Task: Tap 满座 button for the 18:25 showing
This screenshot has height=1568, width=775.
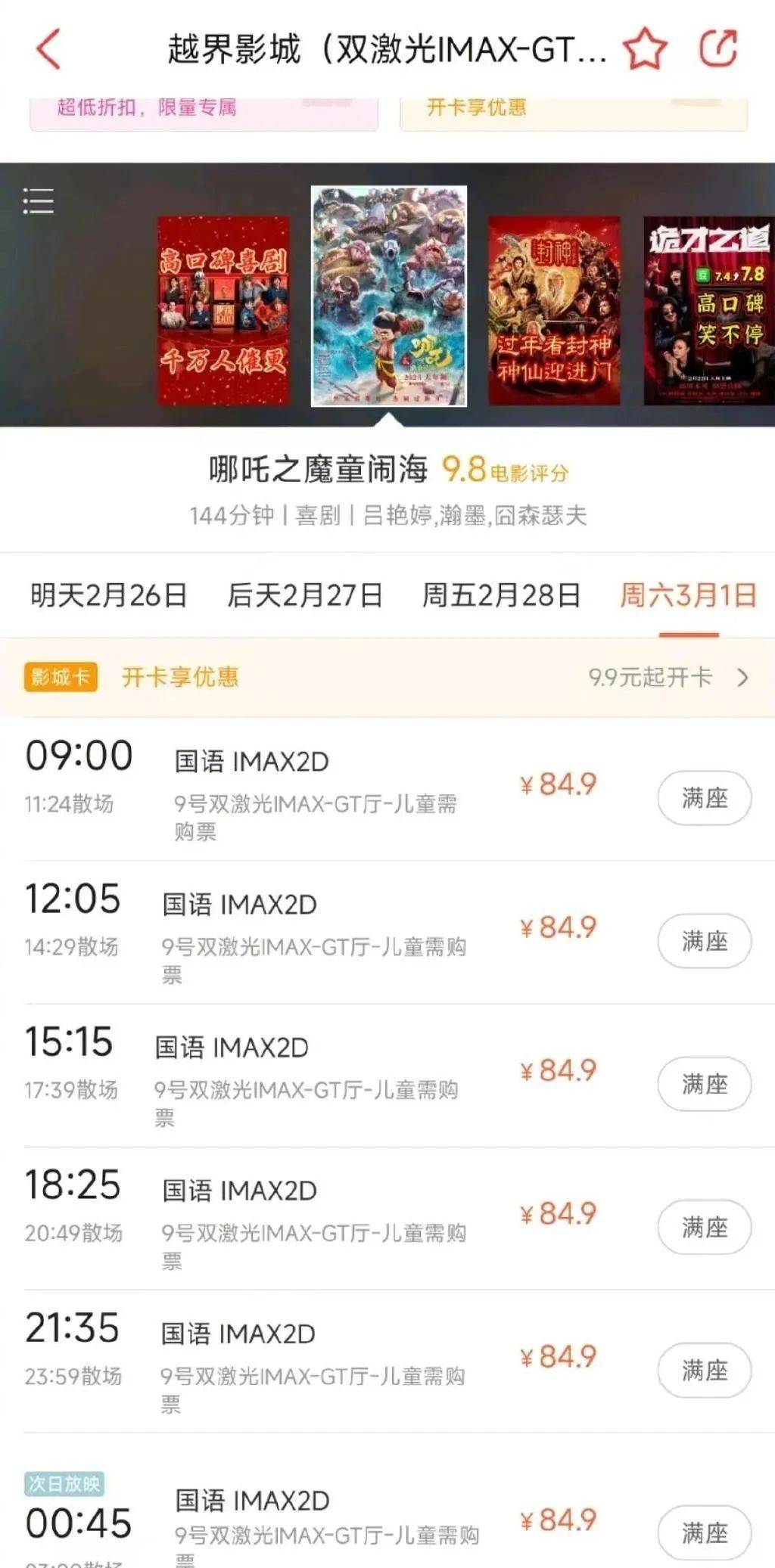Action: click(x=704, y=1227)
